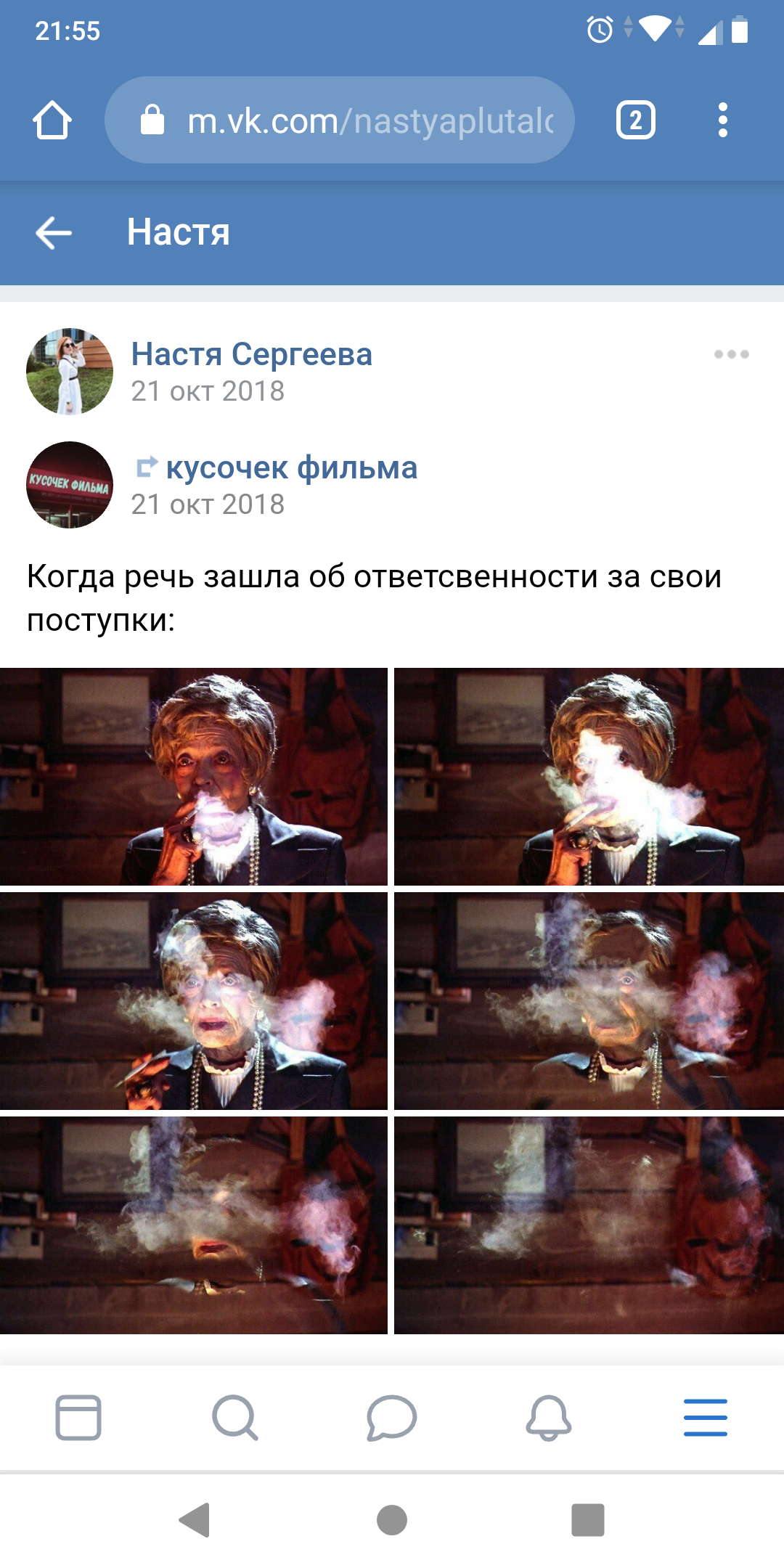Image resolution: width=784 pixels, height=1568 pixels.
Task: Open the post options three-dot menu
Action: (731, 354)
